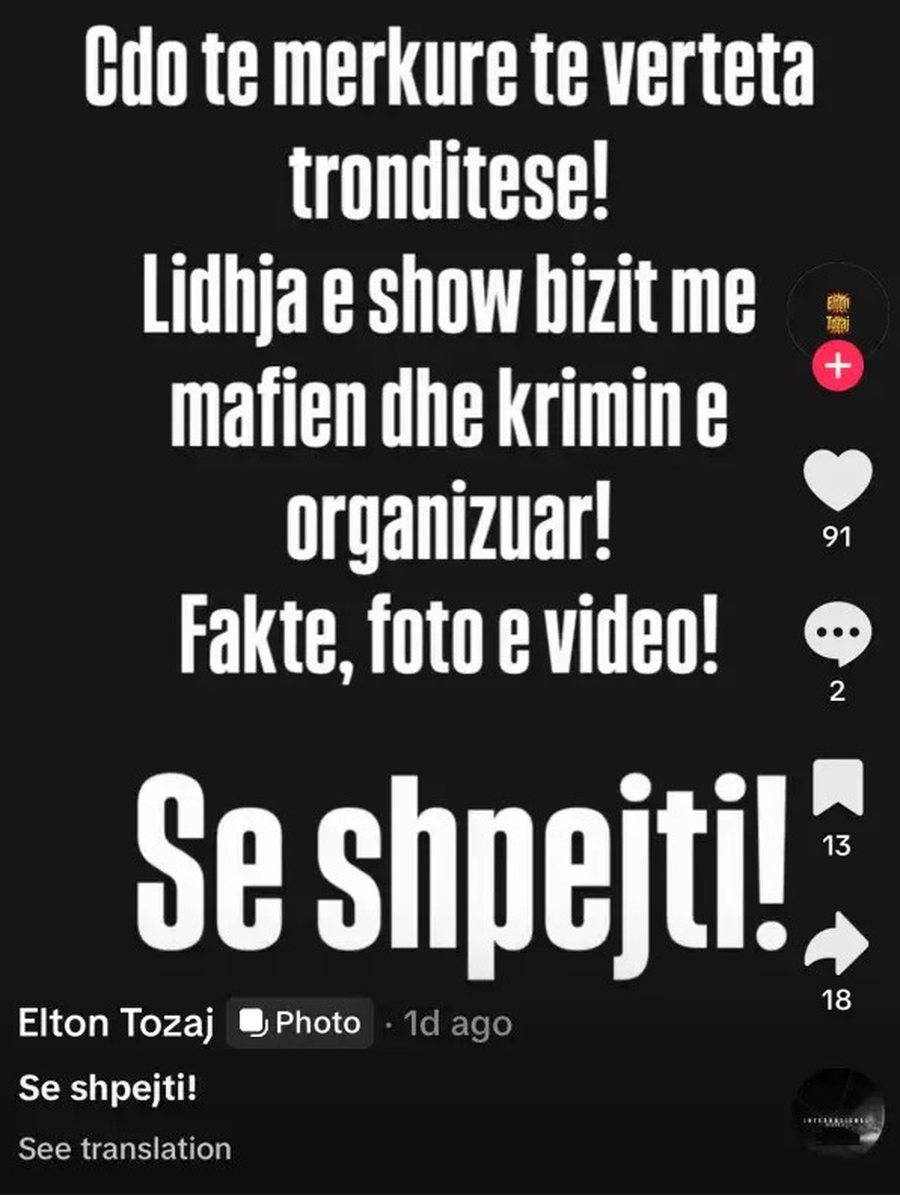Bookmark this photo post
900x1195 pixels.
pyautogui.click(x=838, y=789)
